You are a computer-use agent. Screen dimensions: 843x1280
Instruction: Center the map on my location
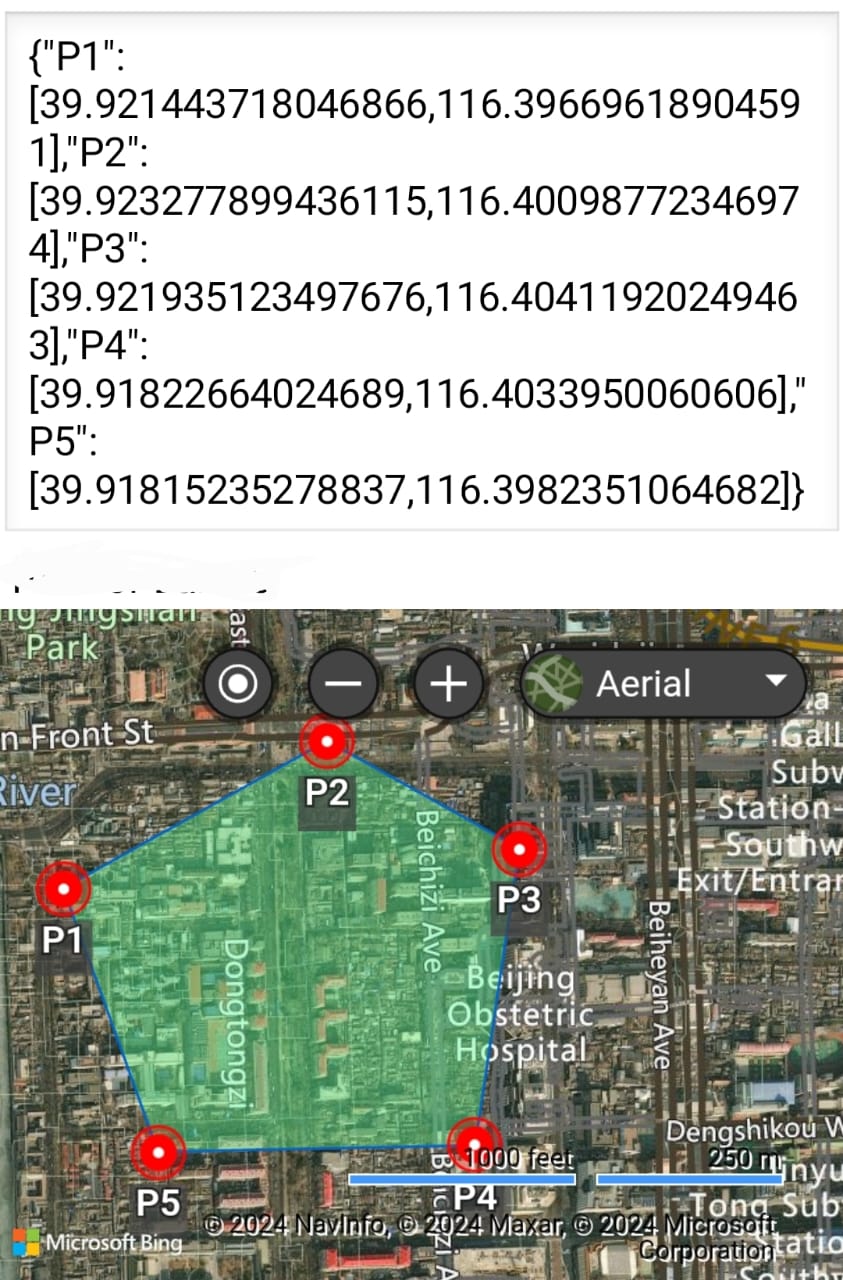238,684
